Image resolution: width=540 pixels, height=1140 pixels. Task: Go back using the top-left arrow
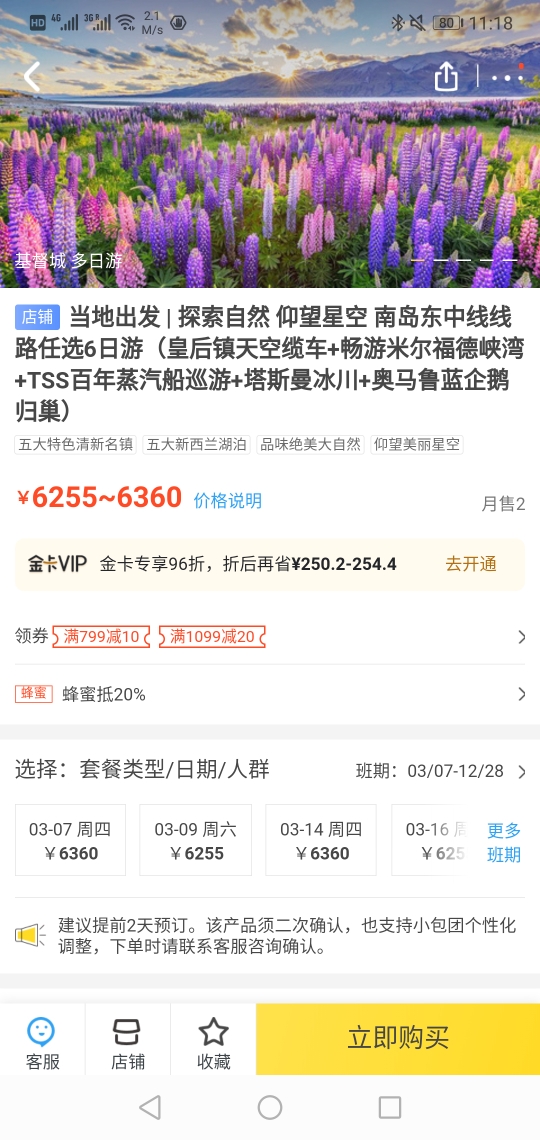tap(31, 76)
